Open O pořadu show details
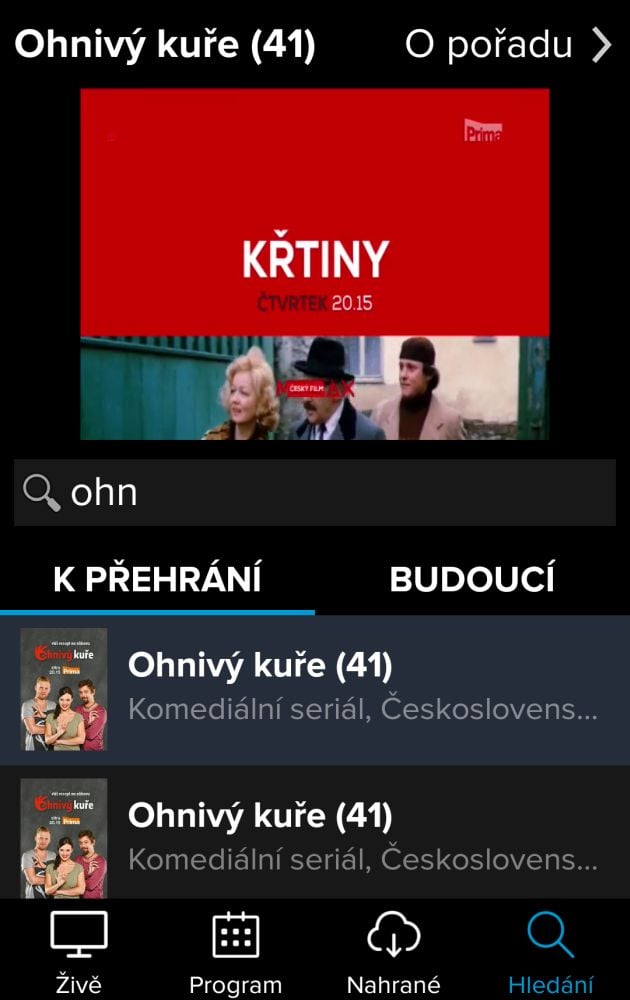Screen dimensions: 630x1000 point(508,45)
